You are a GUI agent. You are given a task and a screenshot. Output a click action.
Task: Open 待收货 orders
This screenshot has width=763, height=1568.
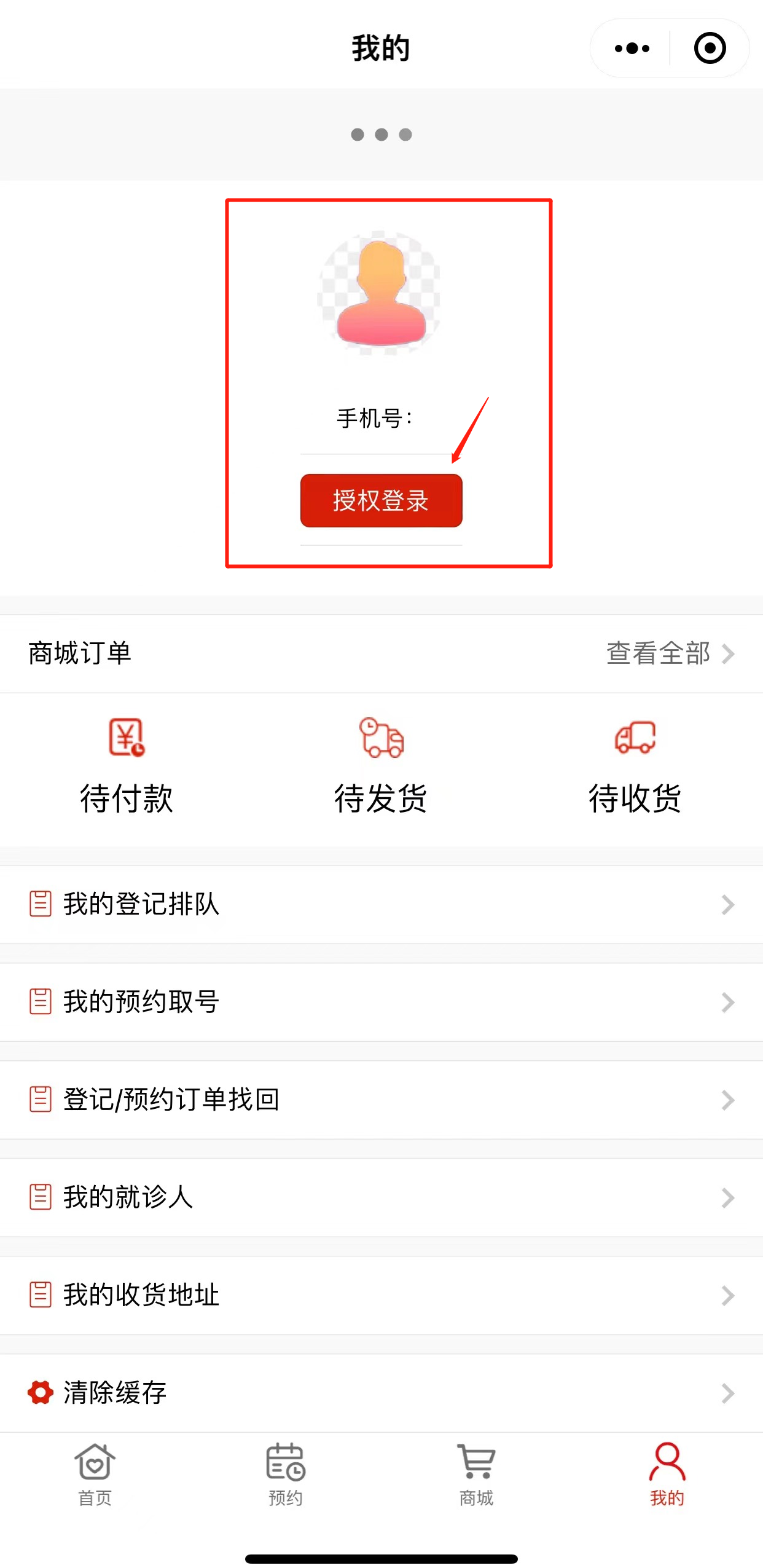[x=635, y=766]
